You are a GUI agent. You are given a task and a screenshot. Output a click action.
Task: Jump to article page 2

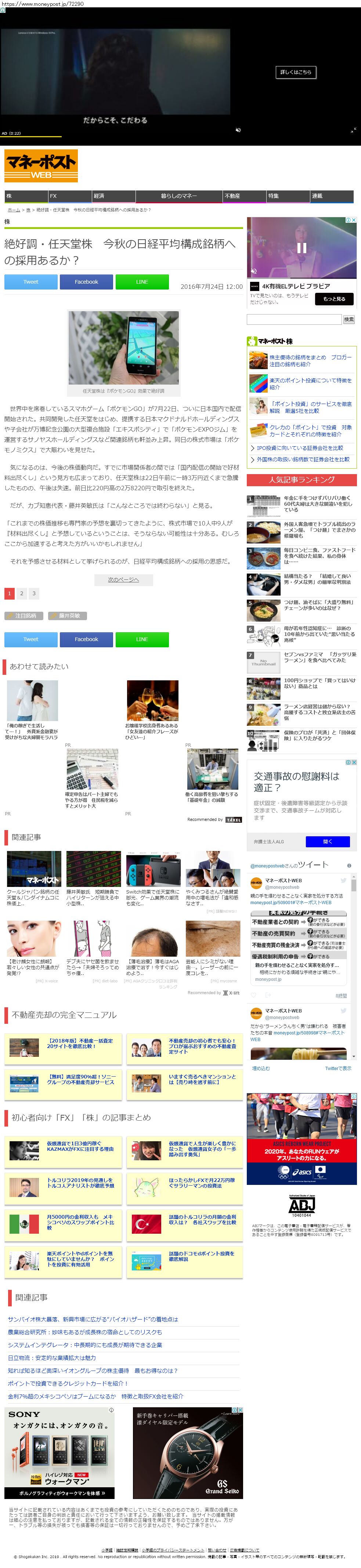coord(21,593)
